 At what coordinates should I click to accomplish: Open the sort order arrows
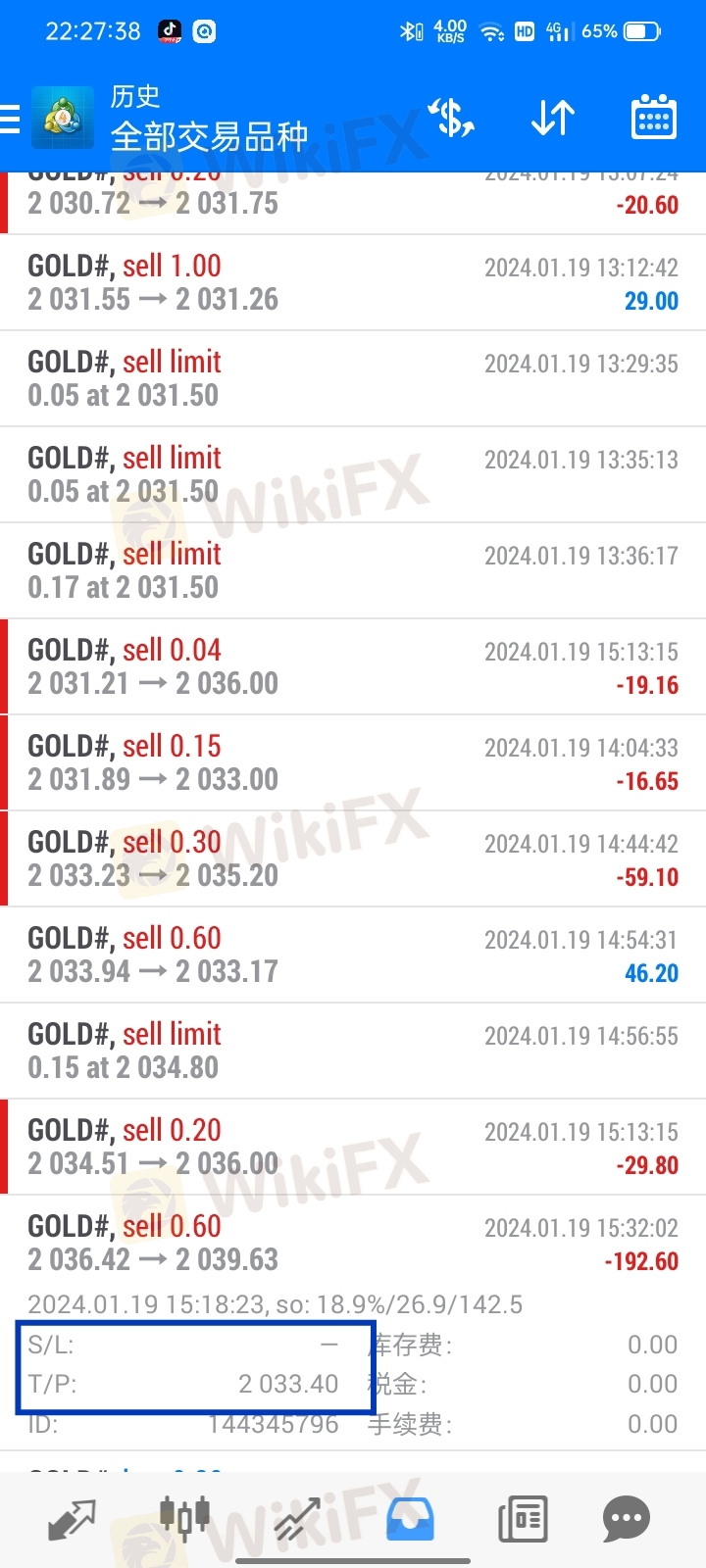pos(553,119)
